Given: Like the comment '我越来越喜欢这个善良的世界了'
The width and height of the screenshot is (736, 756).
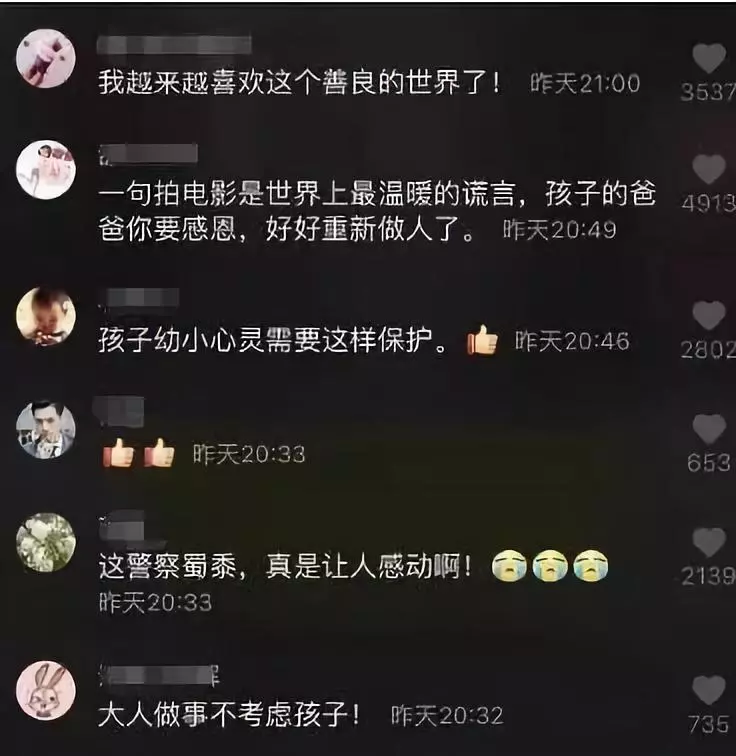Looking at the screenshot, I should tap(709, 58).
